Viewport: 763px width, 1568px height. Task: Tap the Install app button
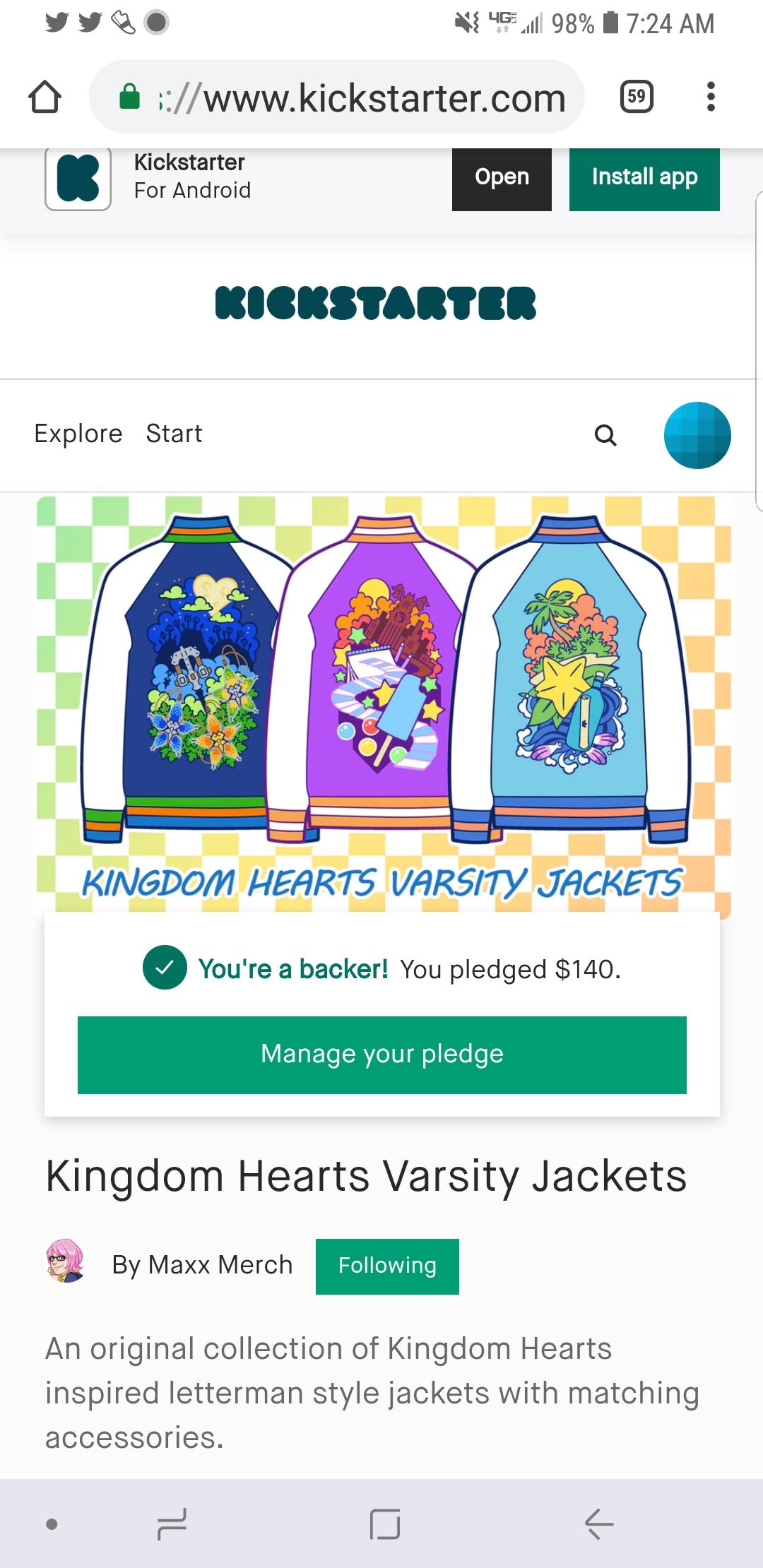(644, 177)
